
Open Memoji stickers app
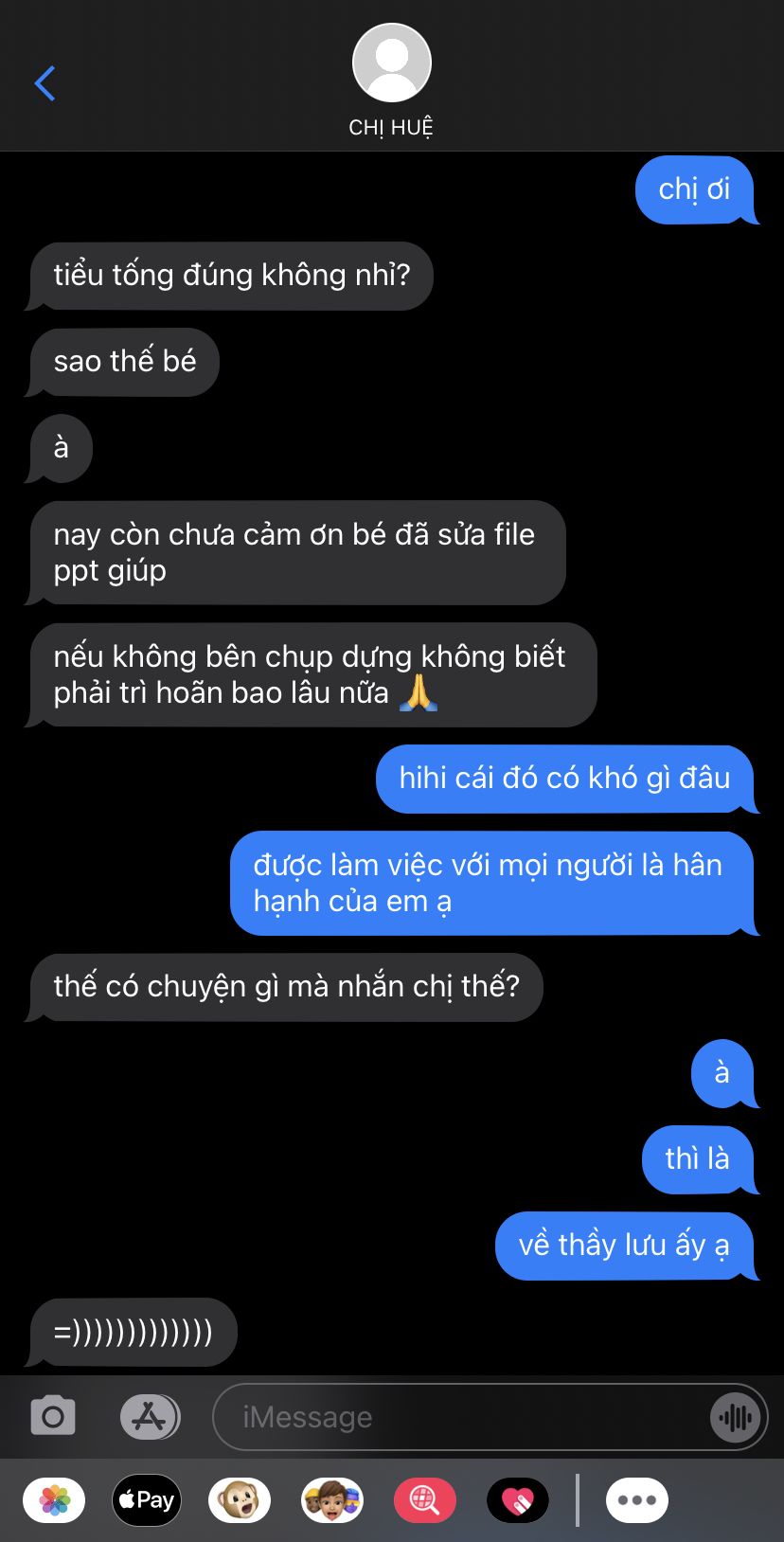[332, 1500]
